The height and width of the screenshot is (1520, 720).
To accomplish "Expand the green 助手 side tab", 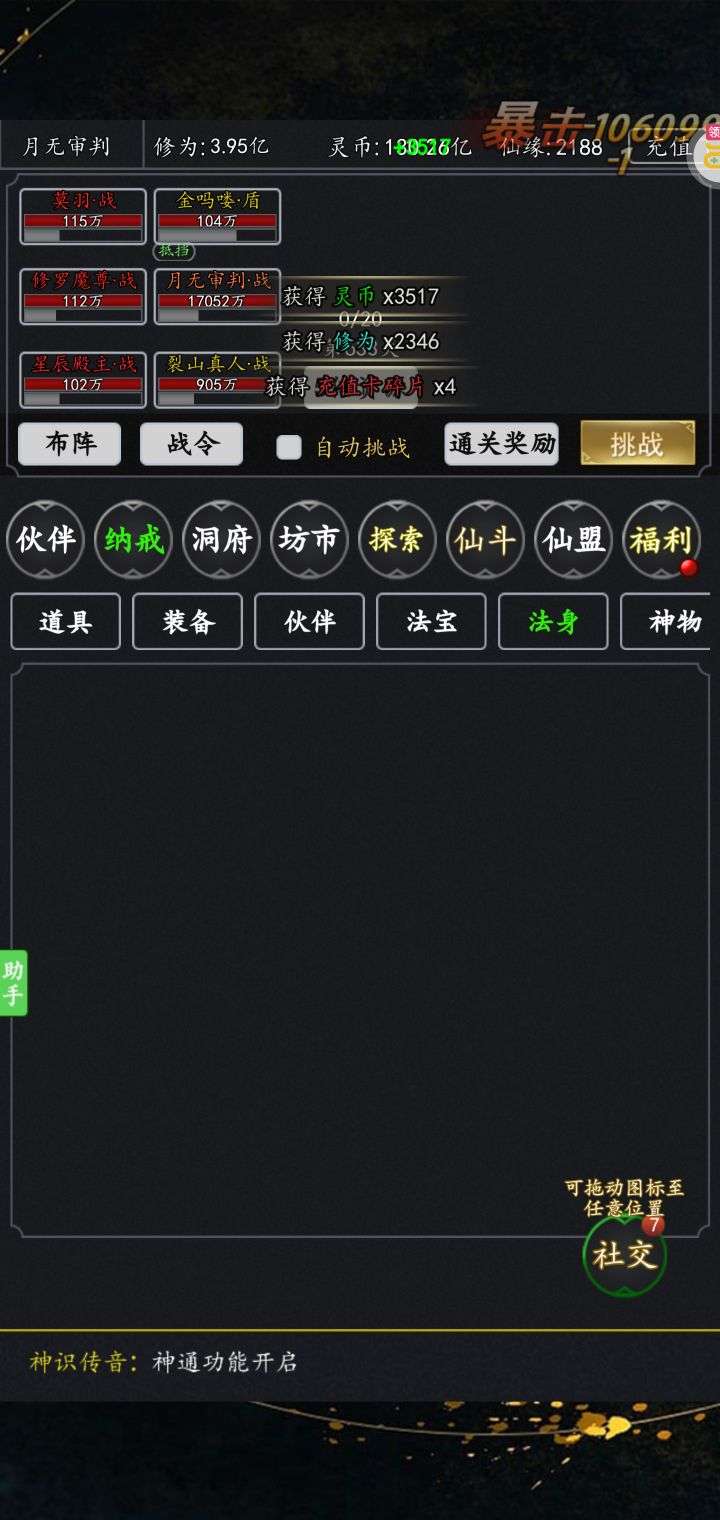I will (13, 983).
